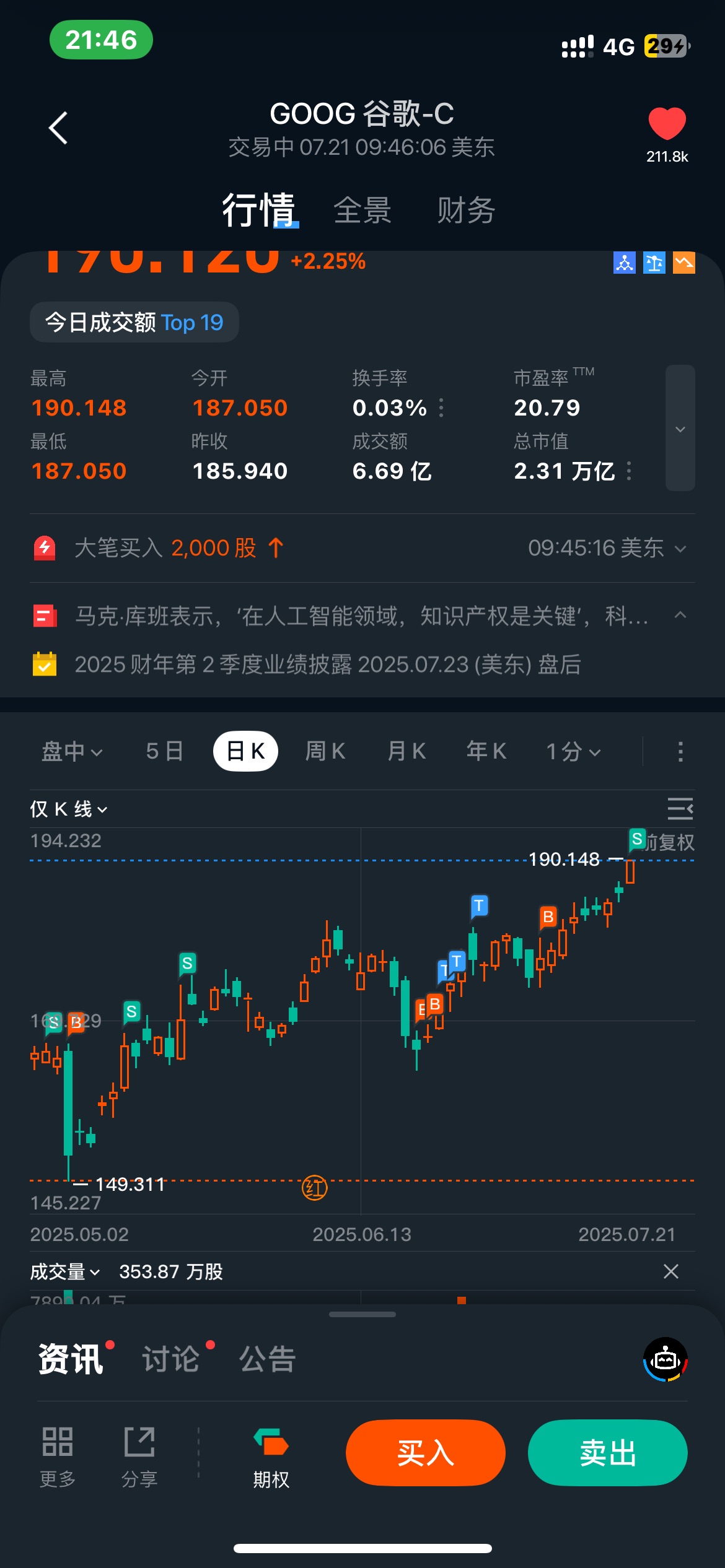Viewport: 725px width, 1568px height.
Task: Open the 马克·库班 news headline
Action: tap(362, 616)
